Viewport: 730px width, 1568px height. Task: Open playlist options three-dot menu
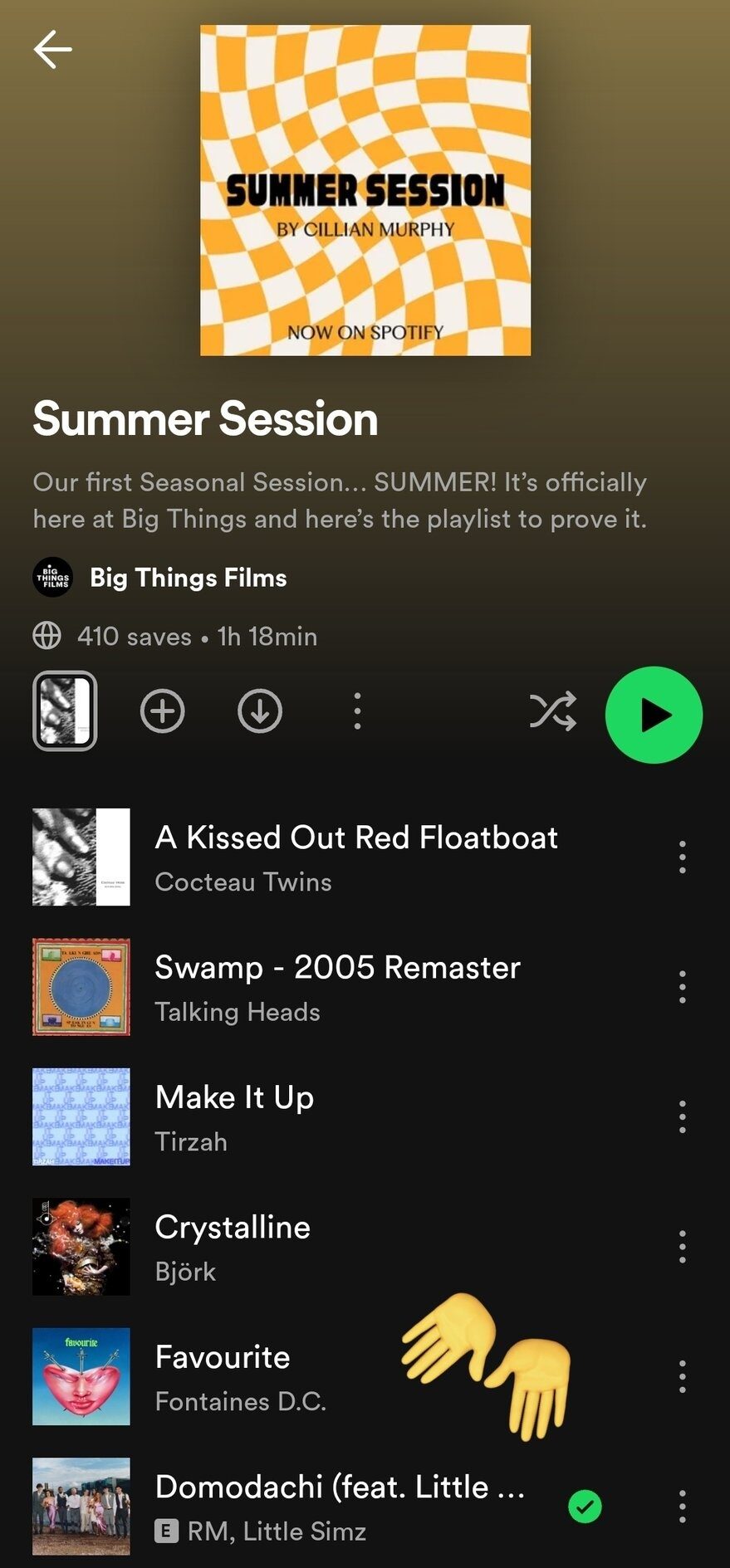point(357,711)
